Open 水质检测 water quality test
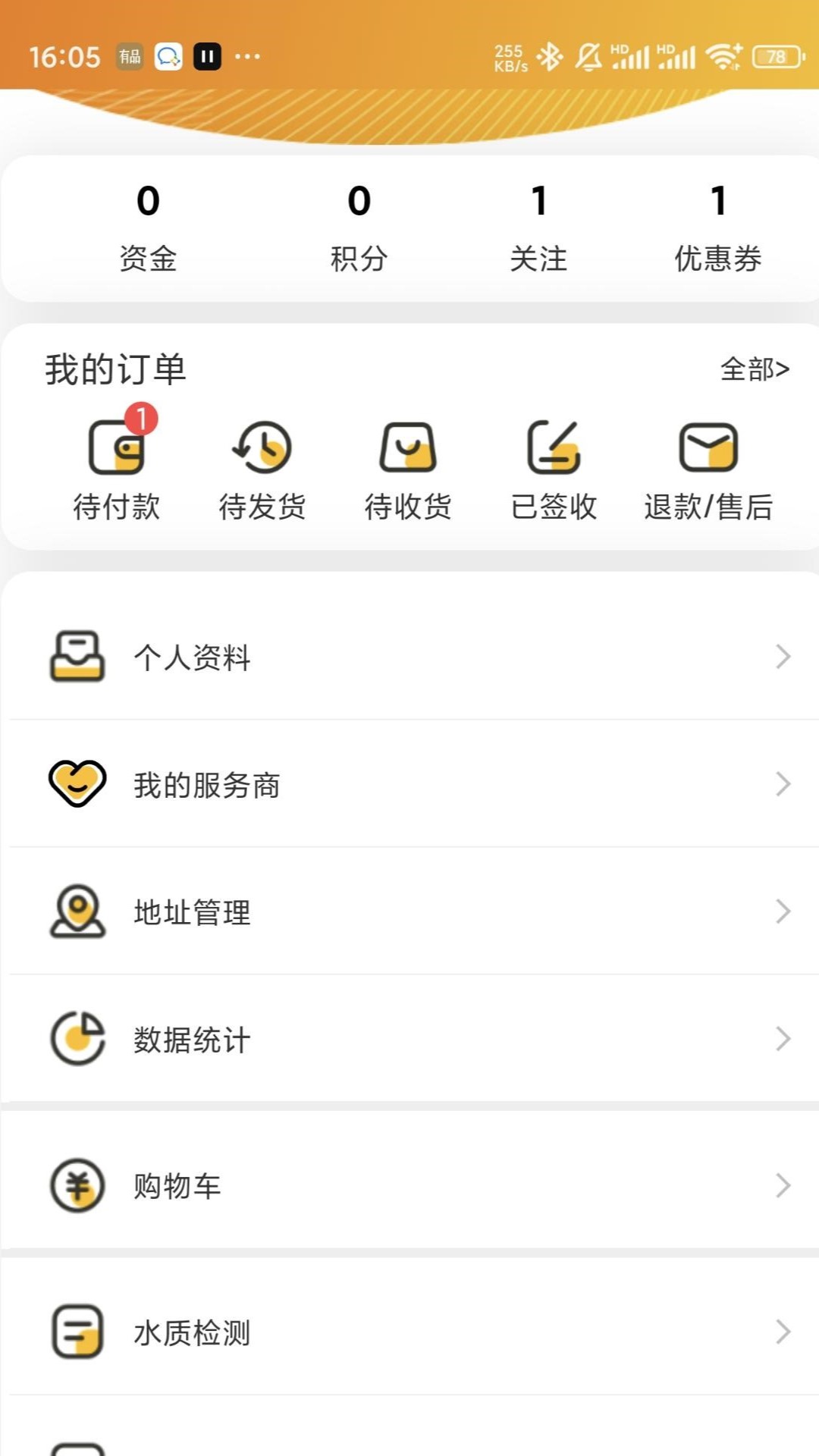This screenshot has height=1456, width=819. tap(409, 1332)
